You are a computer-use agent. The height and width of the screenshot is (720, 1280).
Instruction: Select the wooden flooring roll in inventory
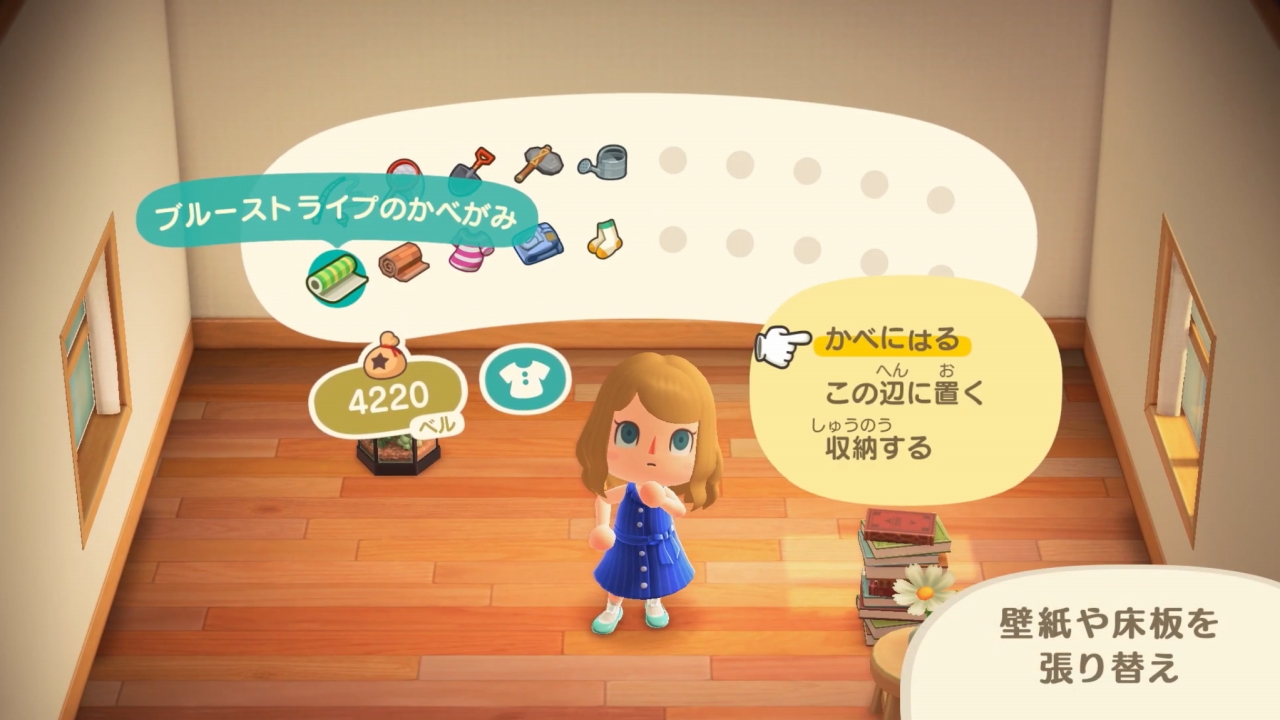405,262
